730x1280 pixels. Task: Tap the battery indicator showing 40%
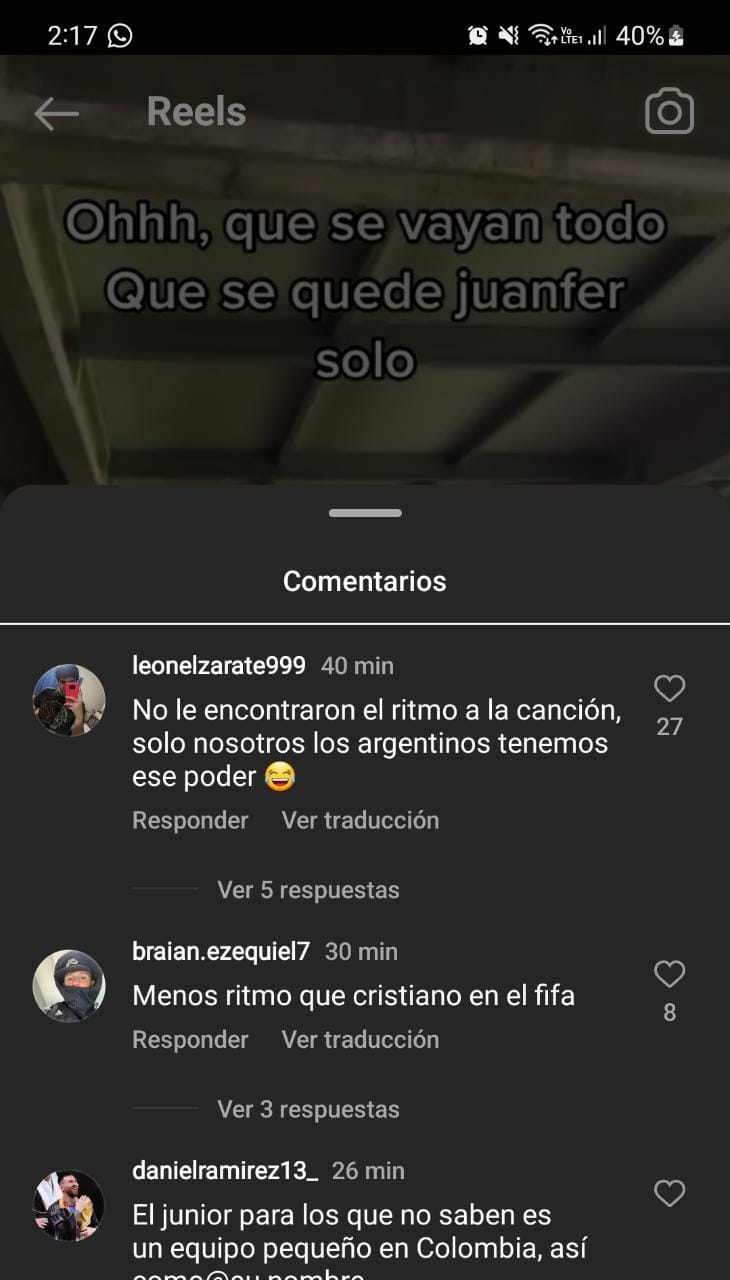[x=641, y=32]
